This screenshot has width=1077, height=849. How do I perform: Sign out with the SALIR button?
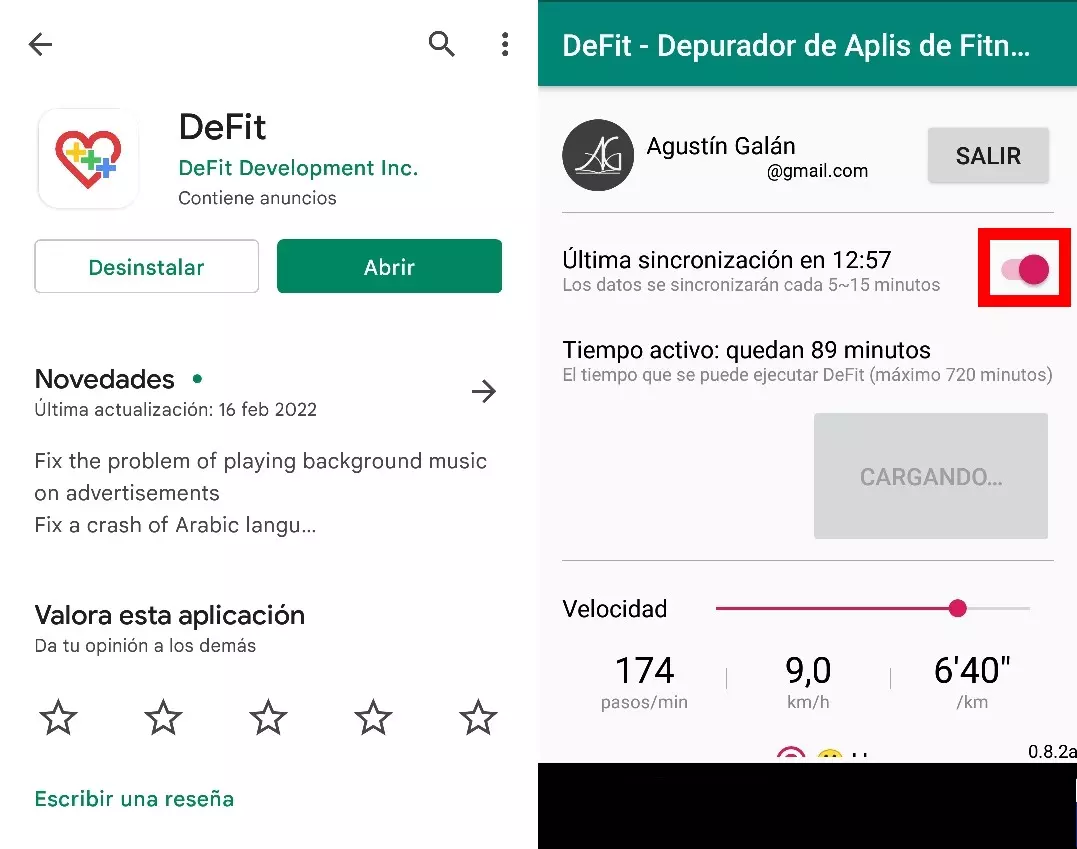click(x=987, y=156)
